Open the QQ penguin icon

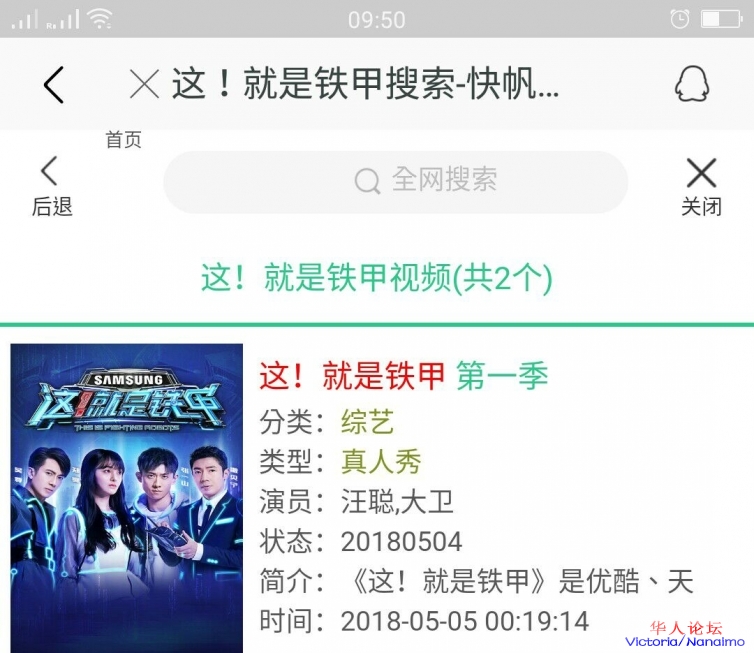691,85
